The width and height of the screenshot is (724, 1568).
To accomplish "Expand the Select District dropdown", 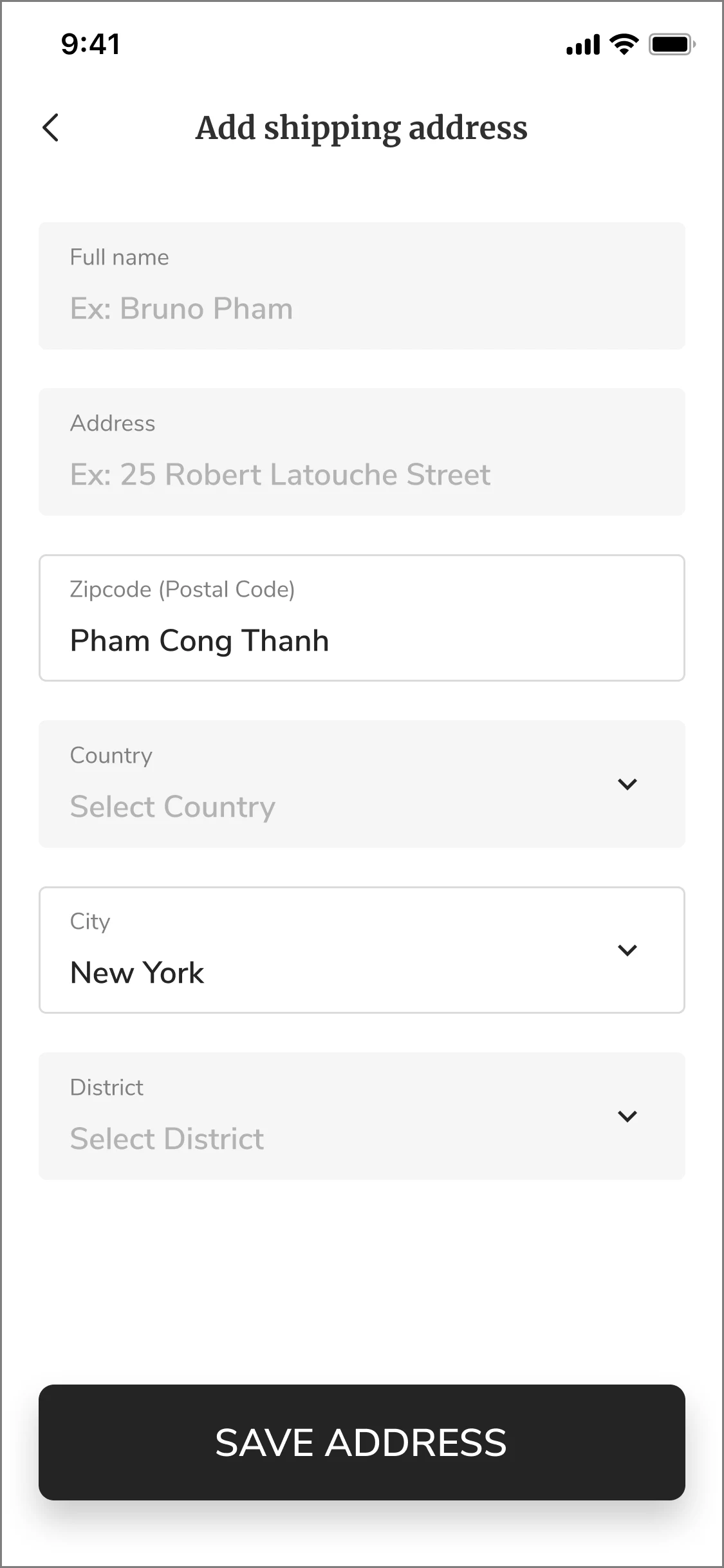I will point(362,1116).
